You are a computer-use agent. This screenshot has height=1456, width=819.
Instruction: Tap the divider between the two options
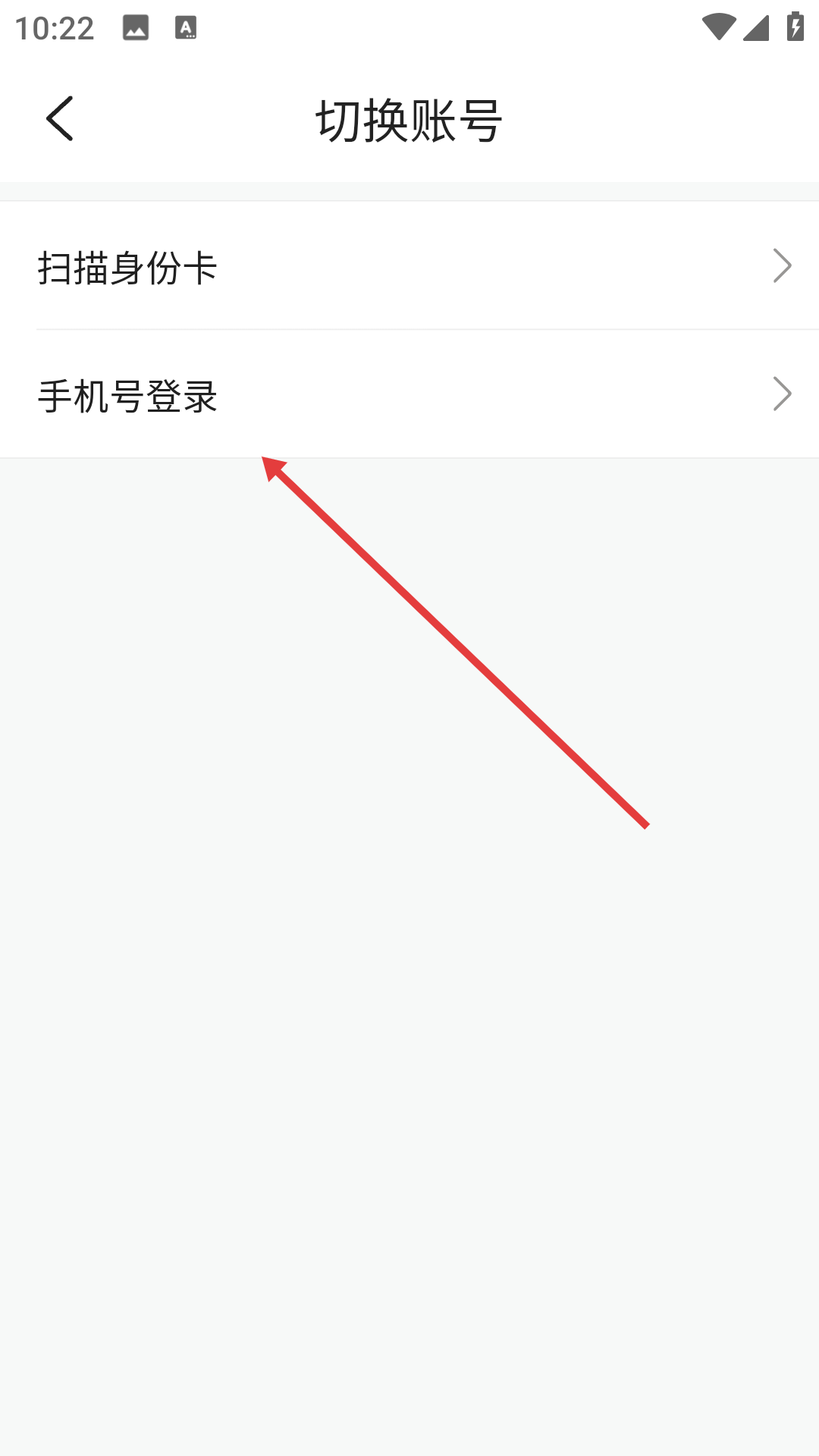(x=409, y=329)
